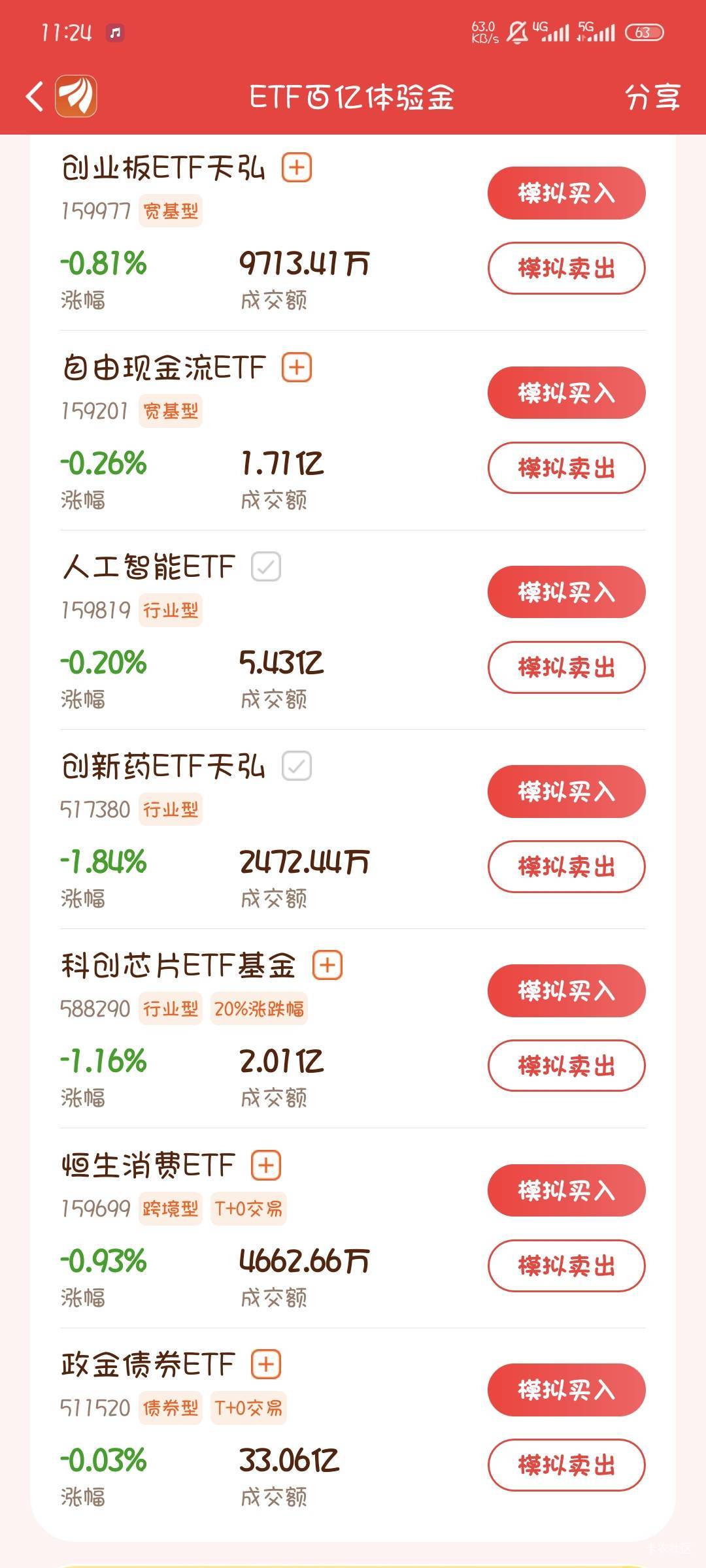Uncheck the added mark on 人工智能ETF

click(266, 566)
